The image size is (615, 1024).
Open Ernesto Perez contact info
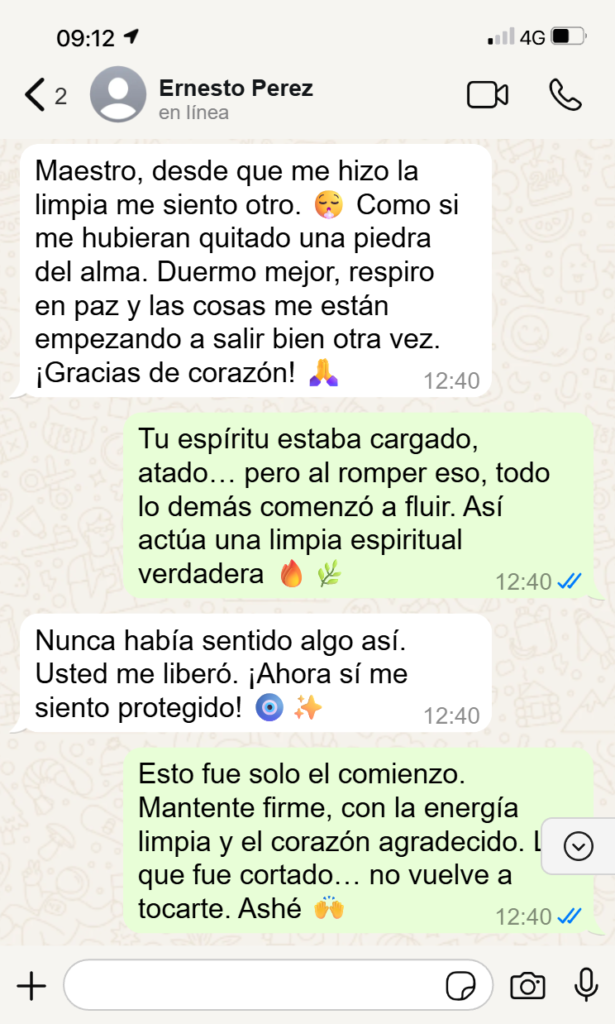(x=235, y=97)
